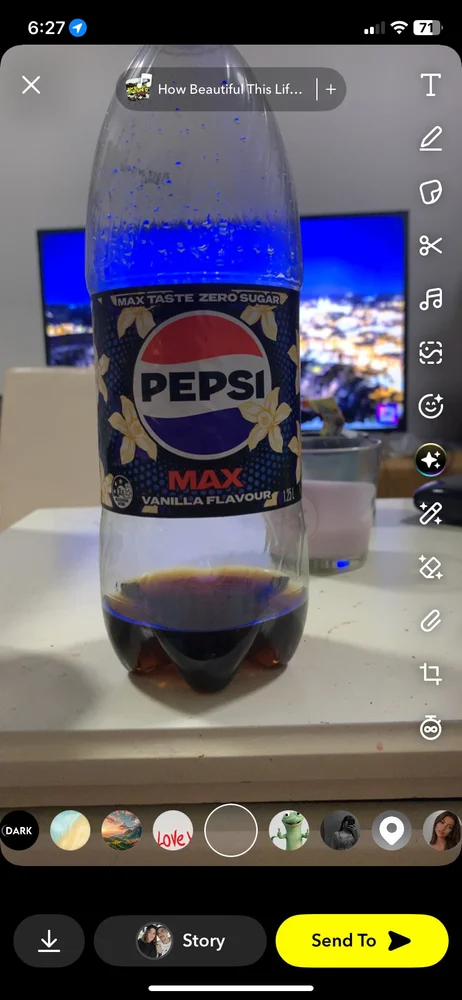This screenshot has height=1000, width=462.
Task: Post the snap to Story
Action: click(x=180, y=941)
